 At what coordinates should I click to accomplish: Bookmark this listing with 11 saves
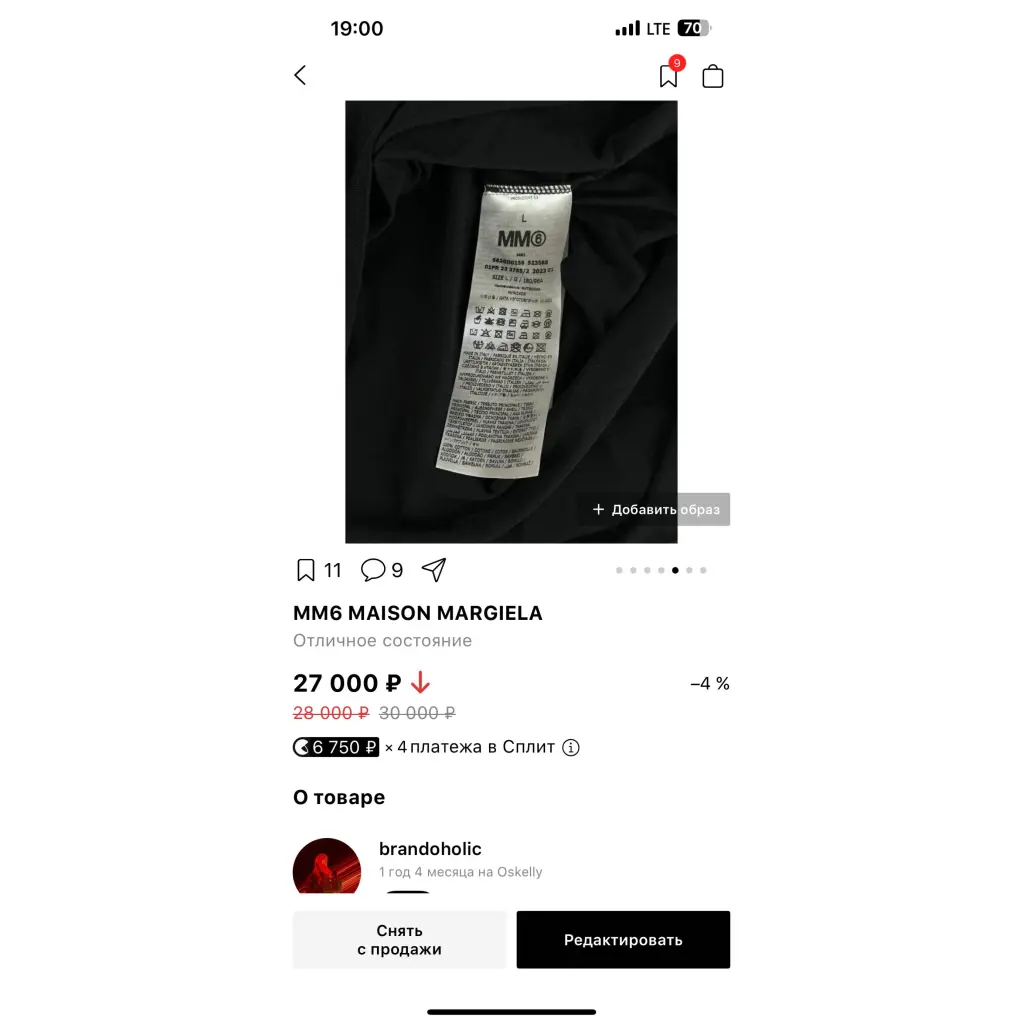click(306, 570)
